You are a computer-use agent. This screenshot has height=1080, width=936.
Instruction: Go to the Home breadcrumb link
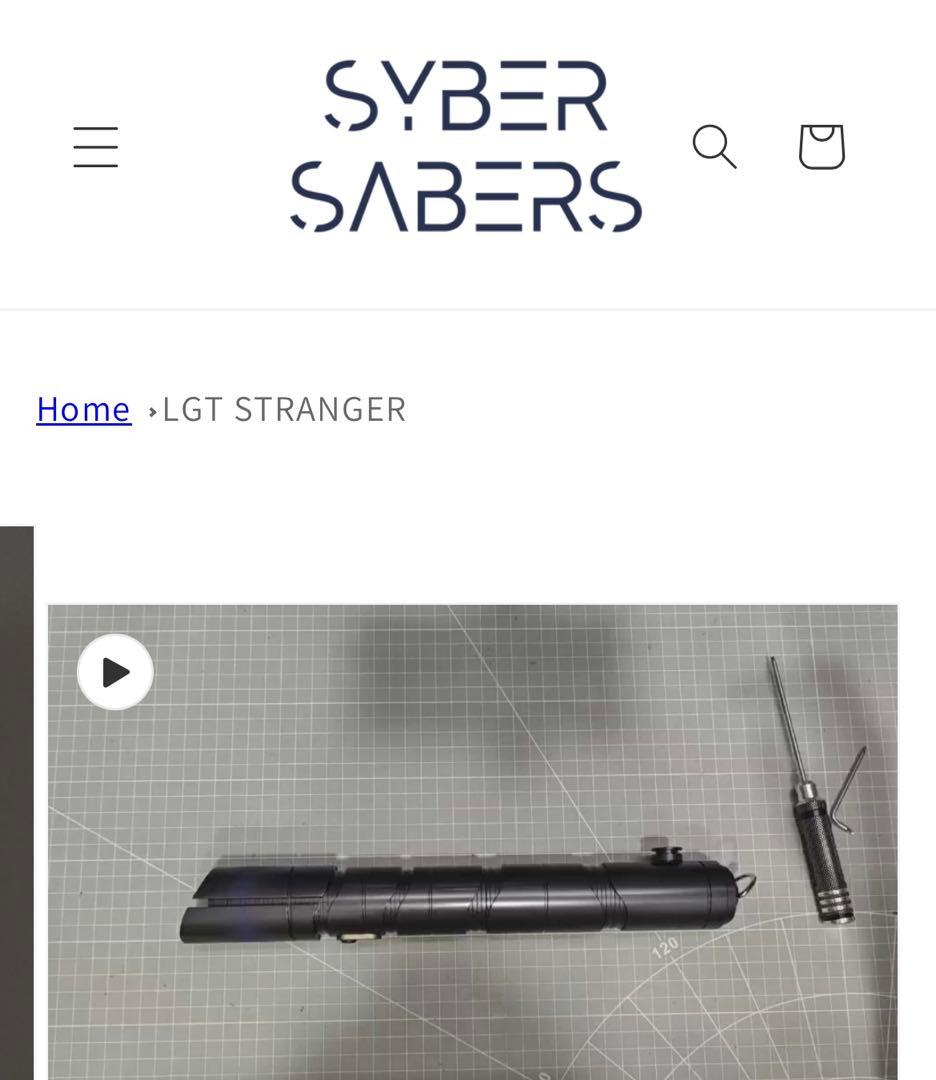click(x=83, y=409)
